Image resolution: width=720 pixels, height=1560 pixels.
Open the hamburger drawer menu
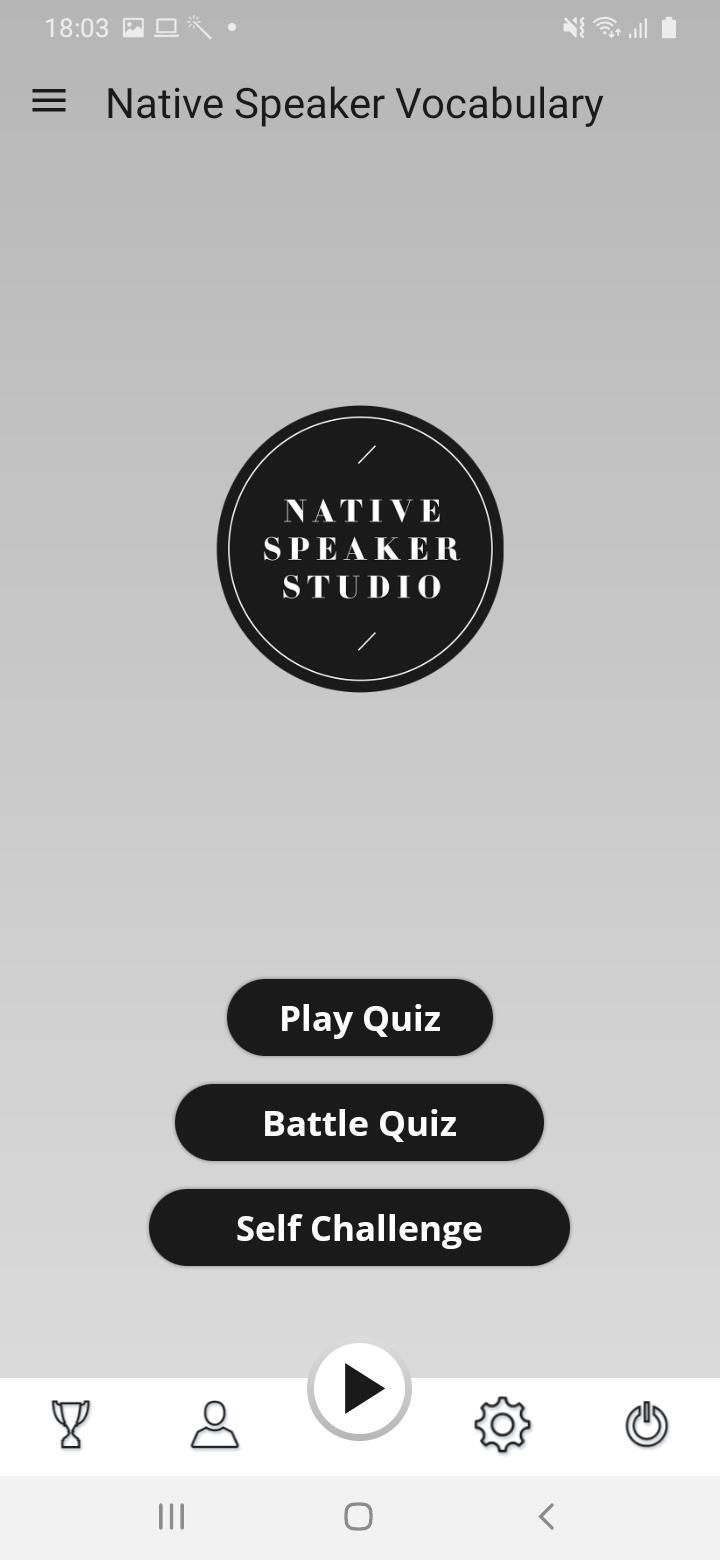click(x=49, y=101)
